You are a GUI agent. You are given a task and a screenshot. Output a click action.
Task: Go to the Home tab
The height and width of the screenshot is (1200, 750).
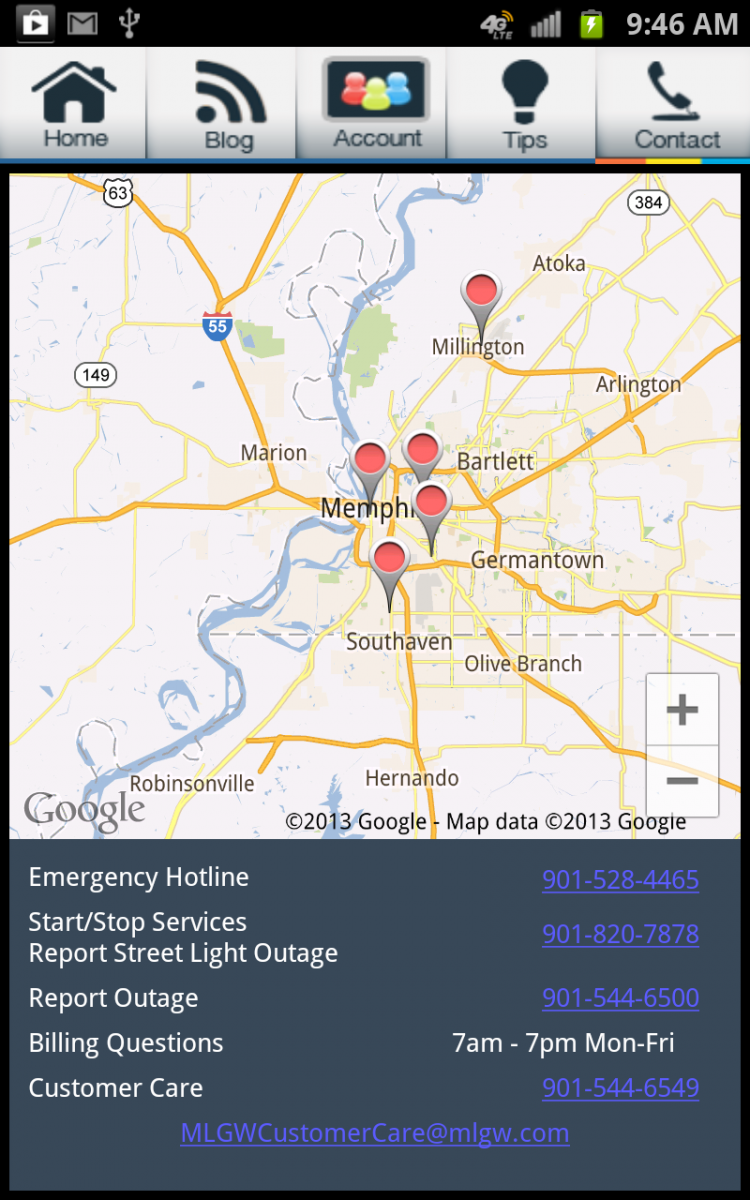(74, 104)
